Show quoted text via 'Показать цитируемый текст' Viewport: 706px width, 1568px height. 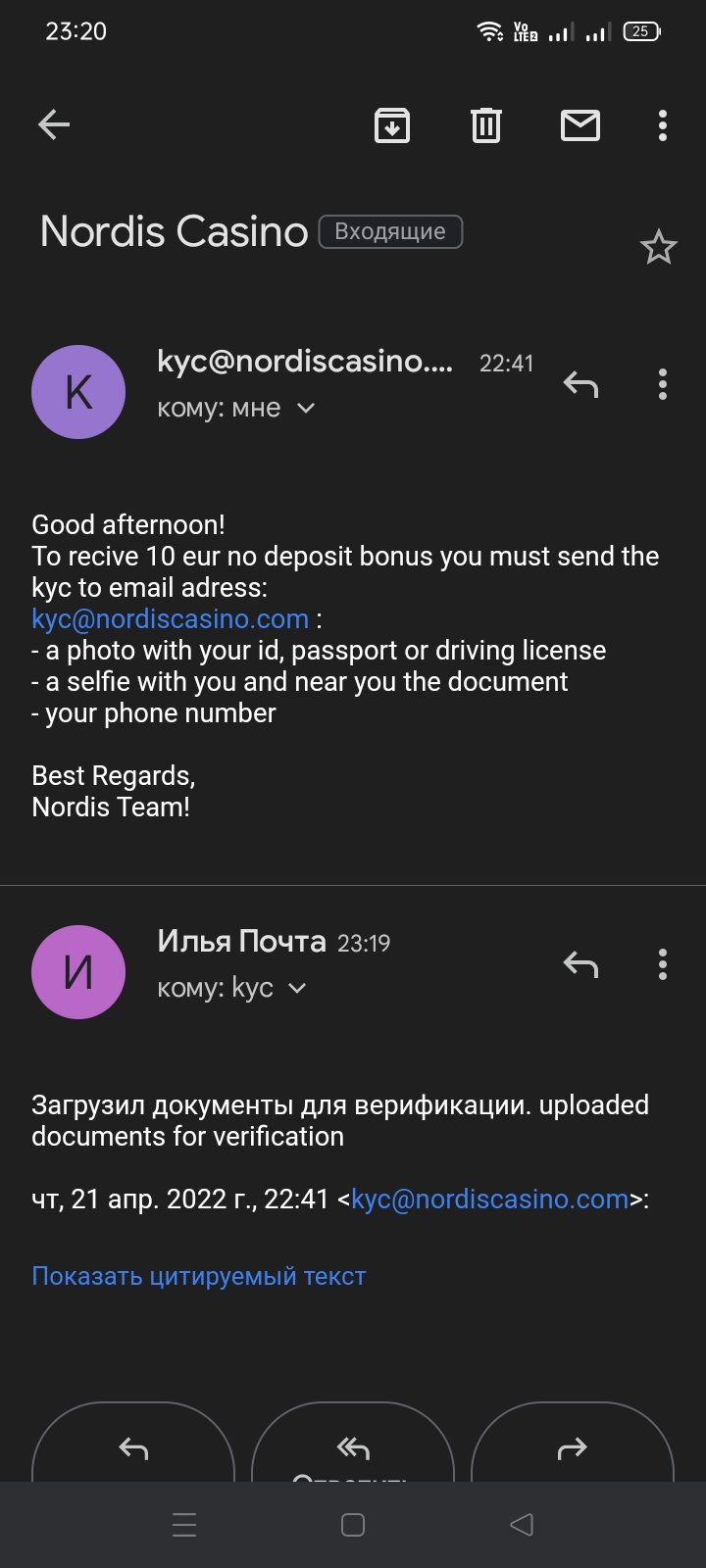tap(198, 1275)
